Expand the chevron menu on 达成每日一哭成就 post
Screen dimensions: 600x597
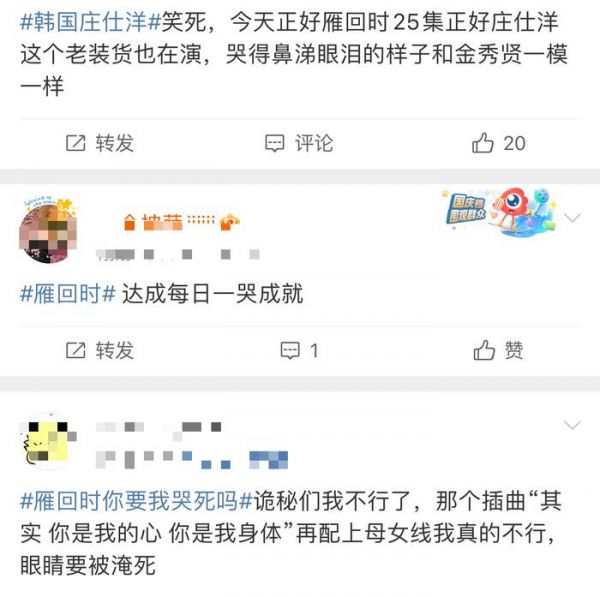(x=573, y=216)
